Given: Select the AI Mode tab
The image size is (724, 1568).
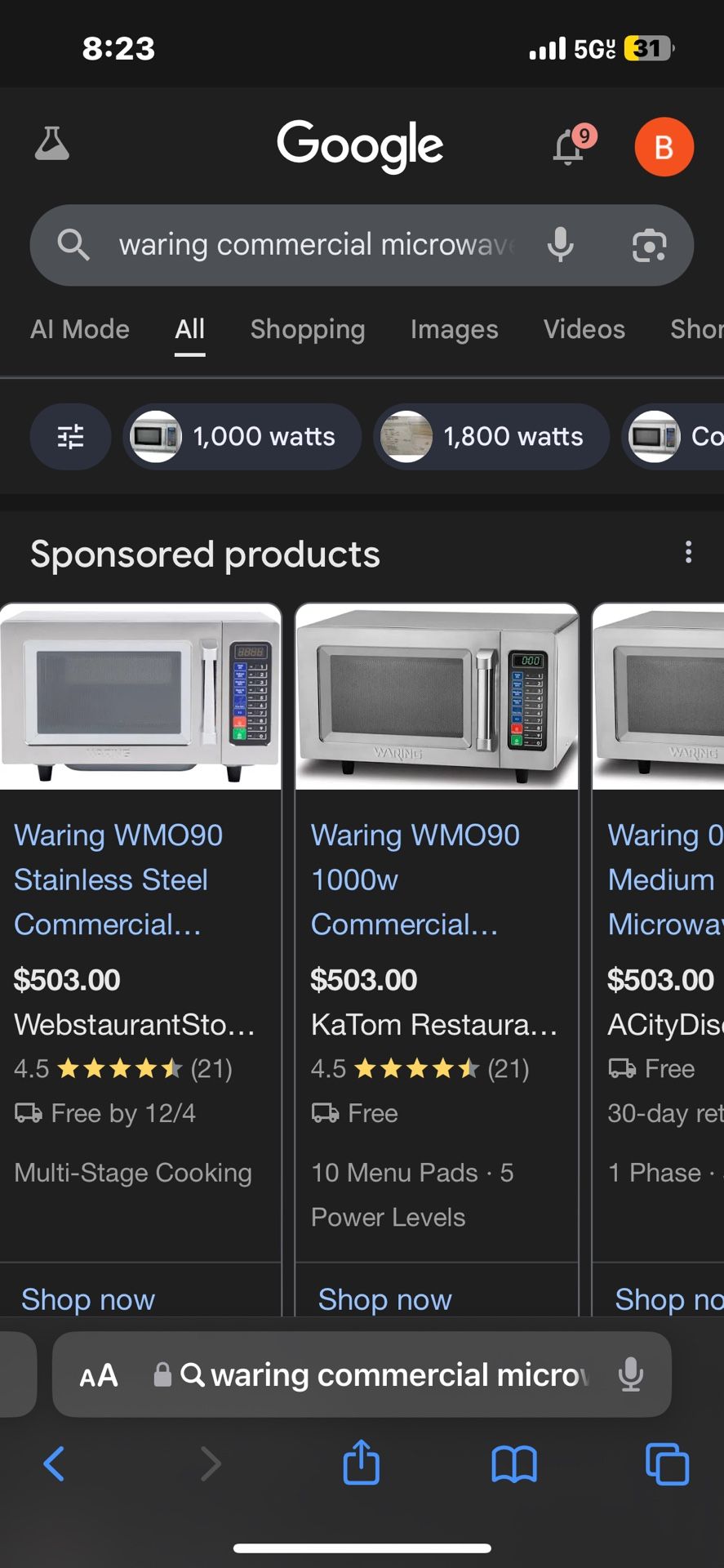Looking at the screenshot, I should [x=80, y=330].
